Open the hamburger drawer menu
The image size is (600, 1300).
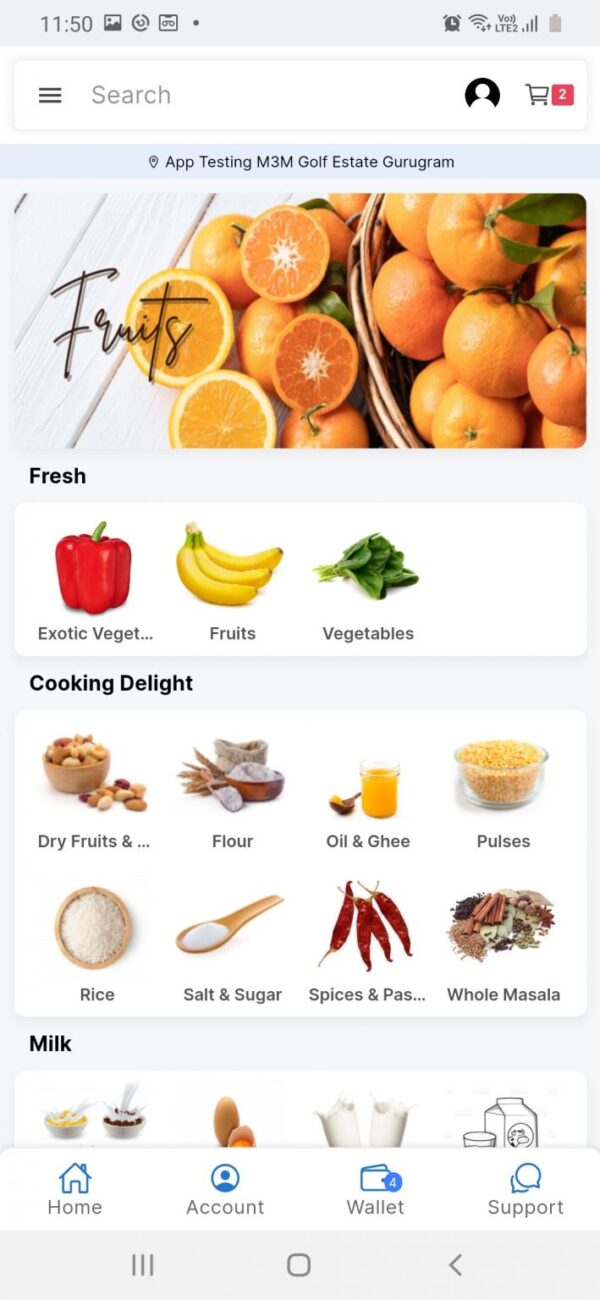tap(50, 95)
